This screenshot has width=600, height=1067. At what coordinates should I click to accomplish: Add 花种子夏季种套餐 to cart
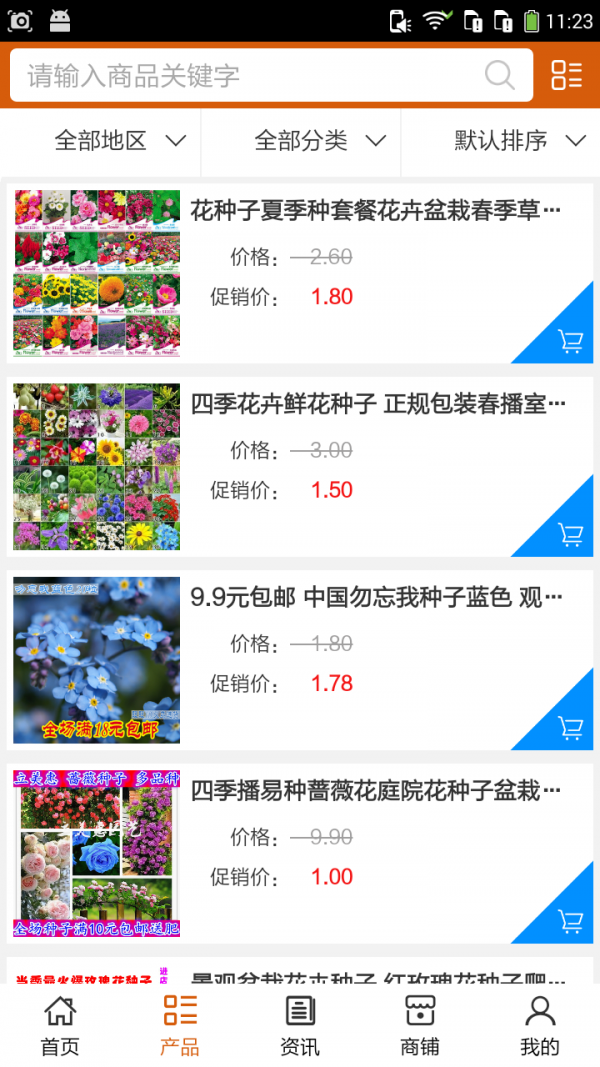click(570, 341)
